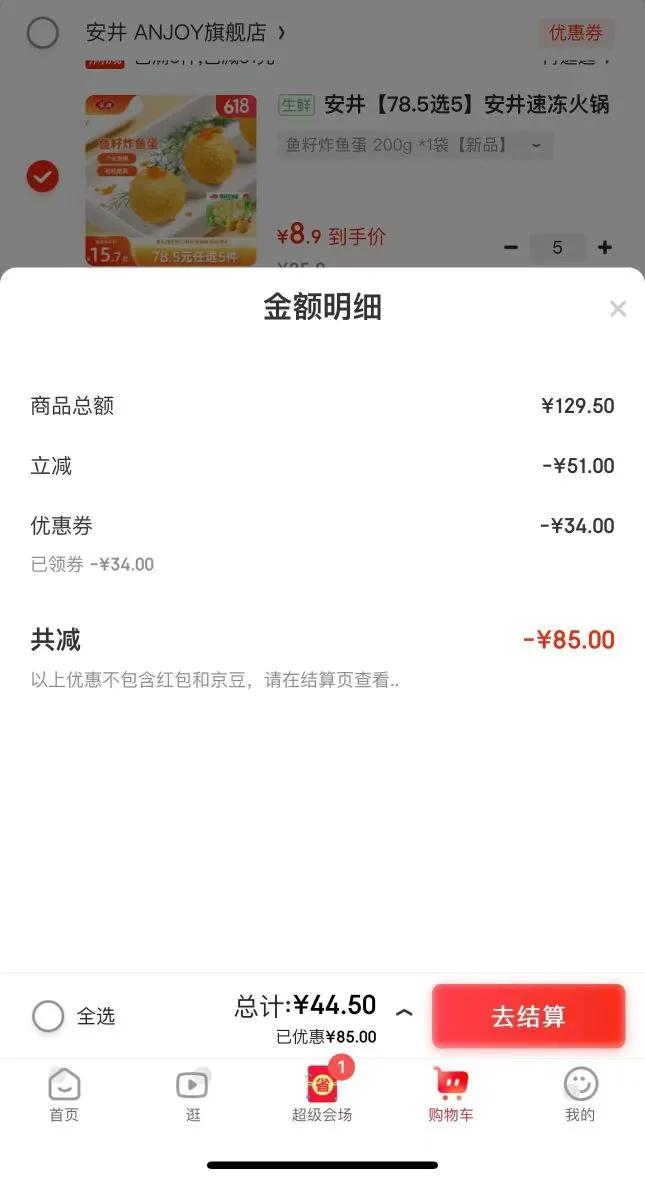Collapse the amount details chevron beside 总计

pos(404,1013)
